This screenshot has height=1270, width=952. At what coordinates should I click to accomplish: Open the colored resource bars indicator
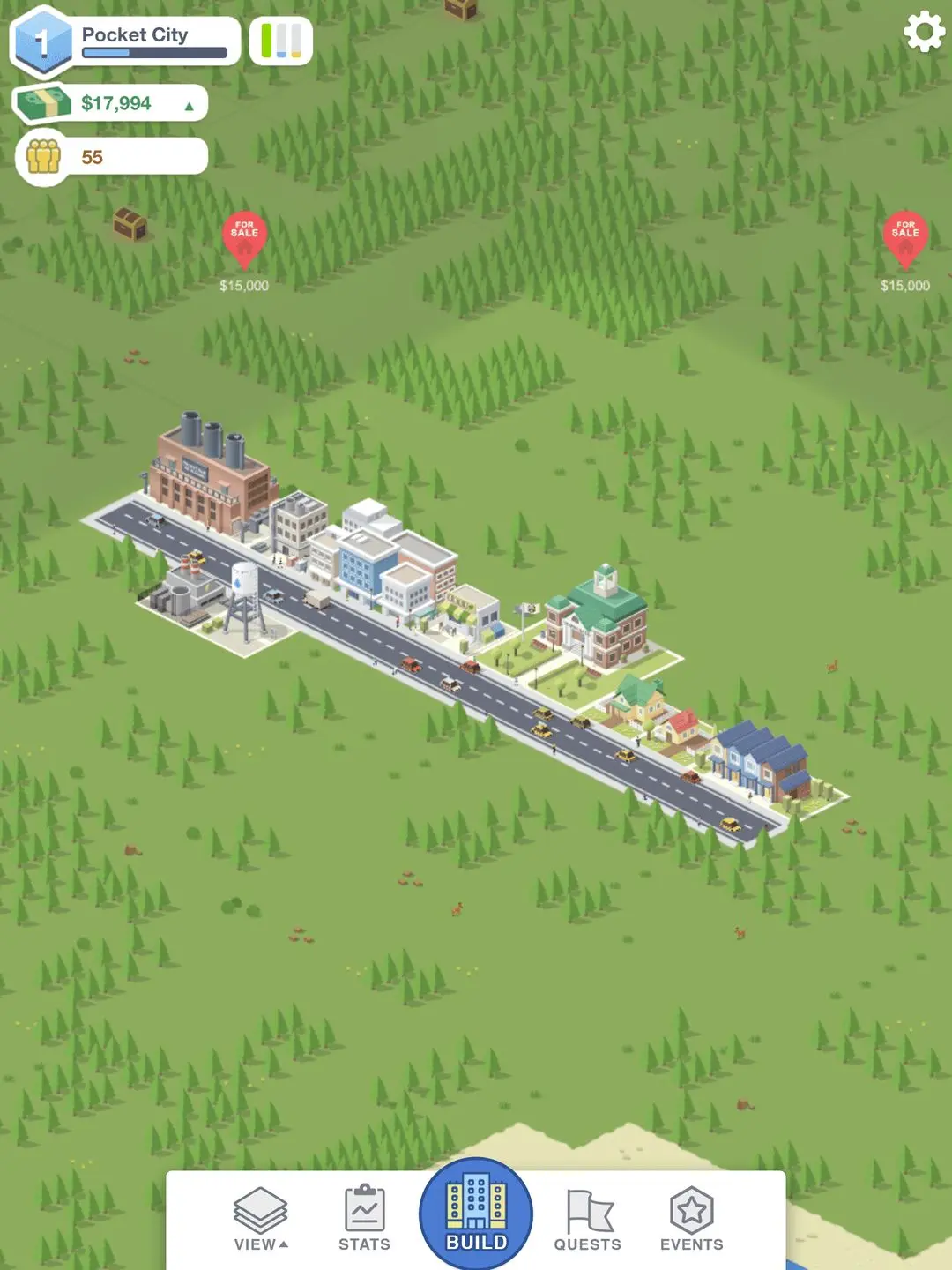[281, 41]
